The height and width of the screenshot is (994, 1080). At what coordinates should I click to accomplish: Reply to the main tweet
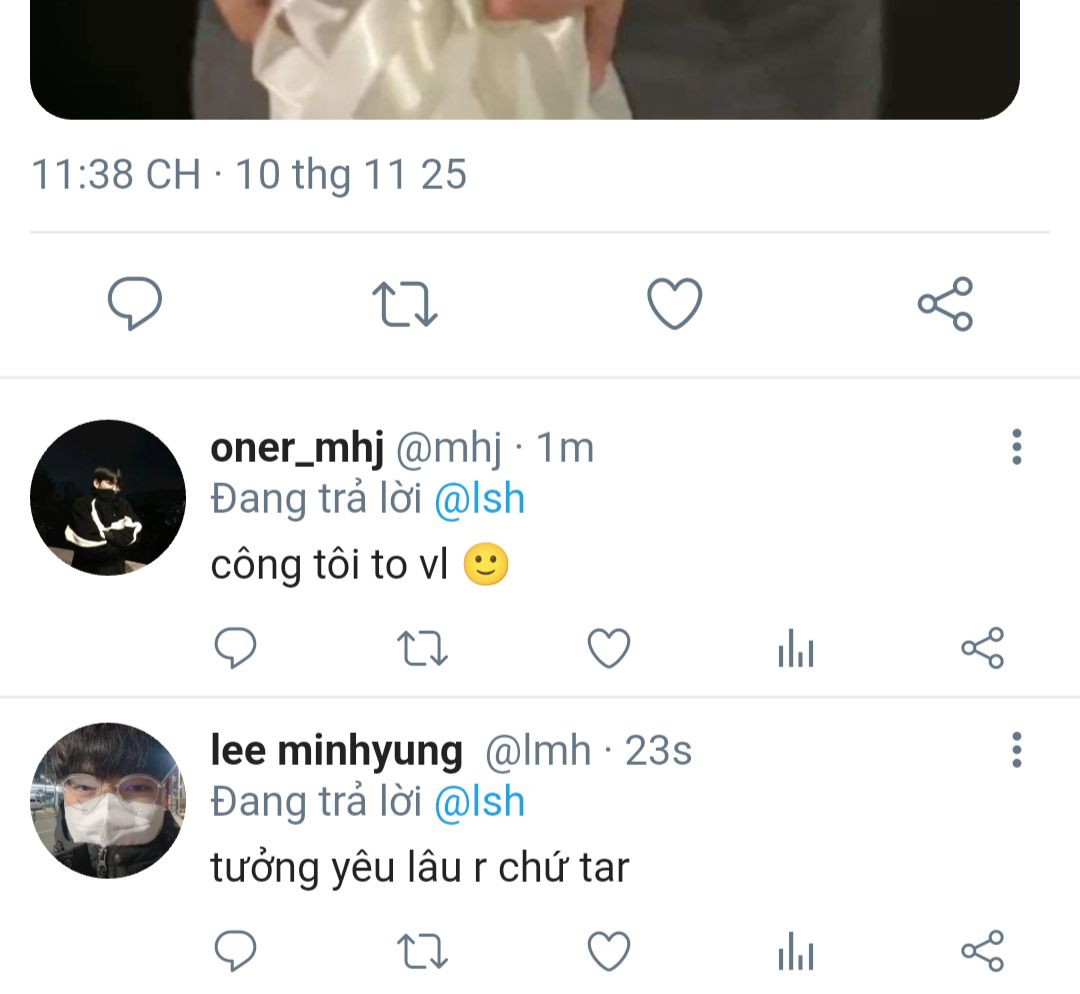(x=135, y=303)
